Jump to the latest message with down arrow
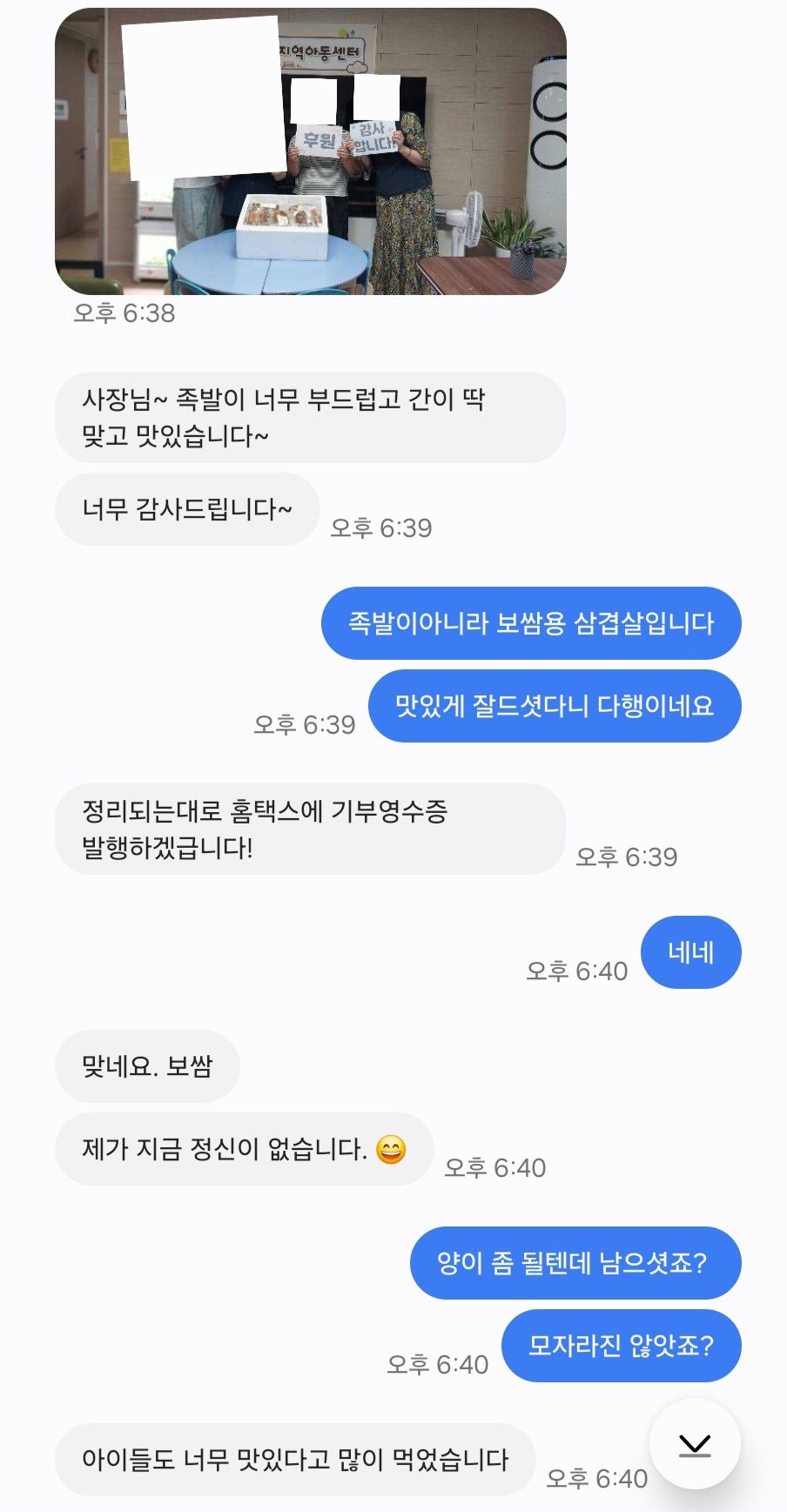The width and height of the screenshot is (787, 1512). point(694,1444)
